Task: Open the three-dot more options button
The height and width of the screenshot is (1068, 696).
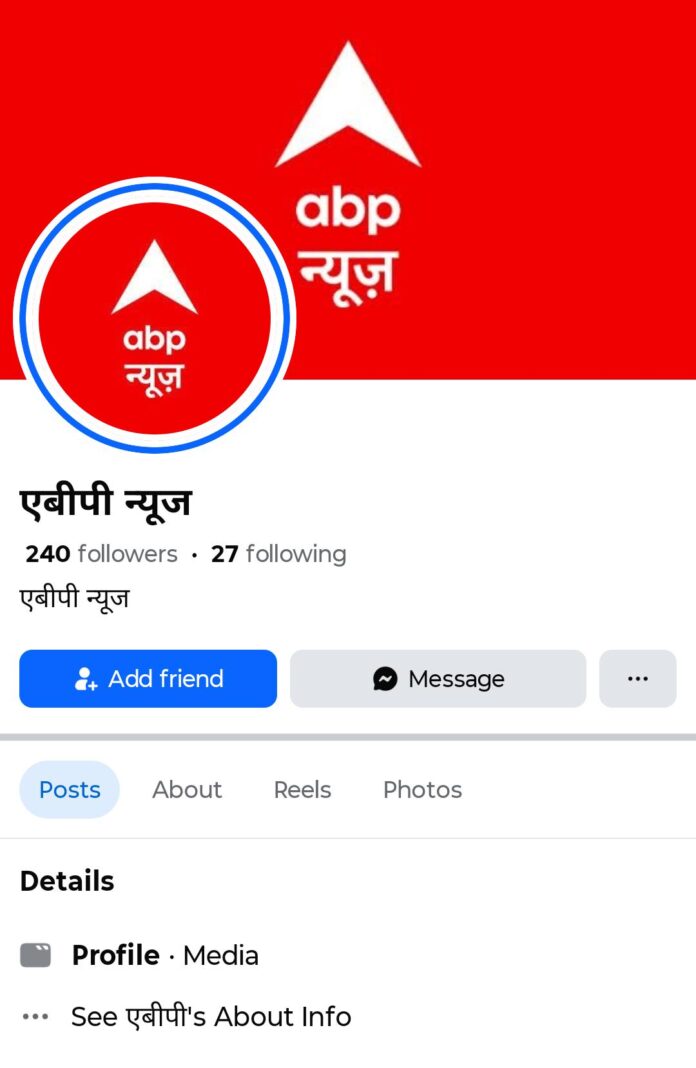Action: [x=637, y=678]
